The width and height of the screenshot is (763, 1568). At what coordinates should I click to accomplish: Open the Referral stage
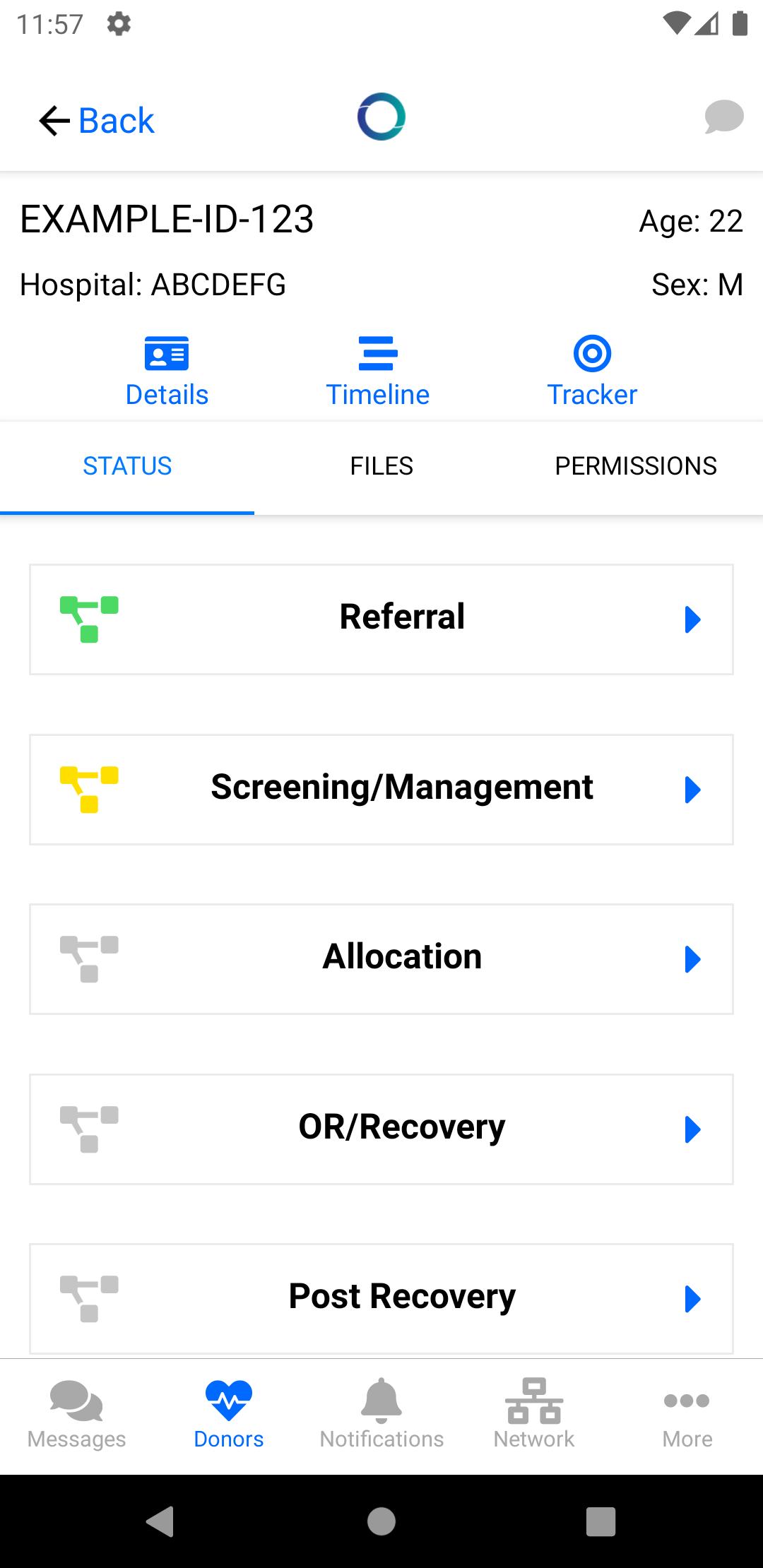point(381,619)
